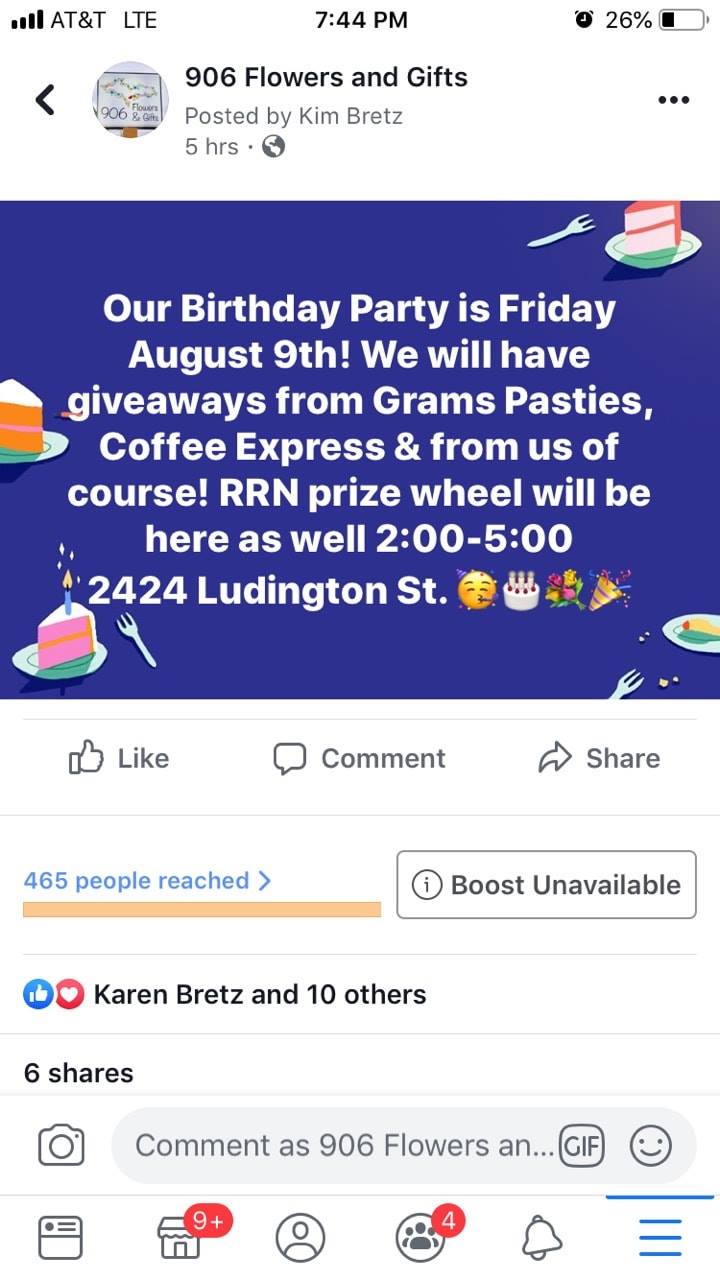Comment on the birthday party post

pos(360,759)
